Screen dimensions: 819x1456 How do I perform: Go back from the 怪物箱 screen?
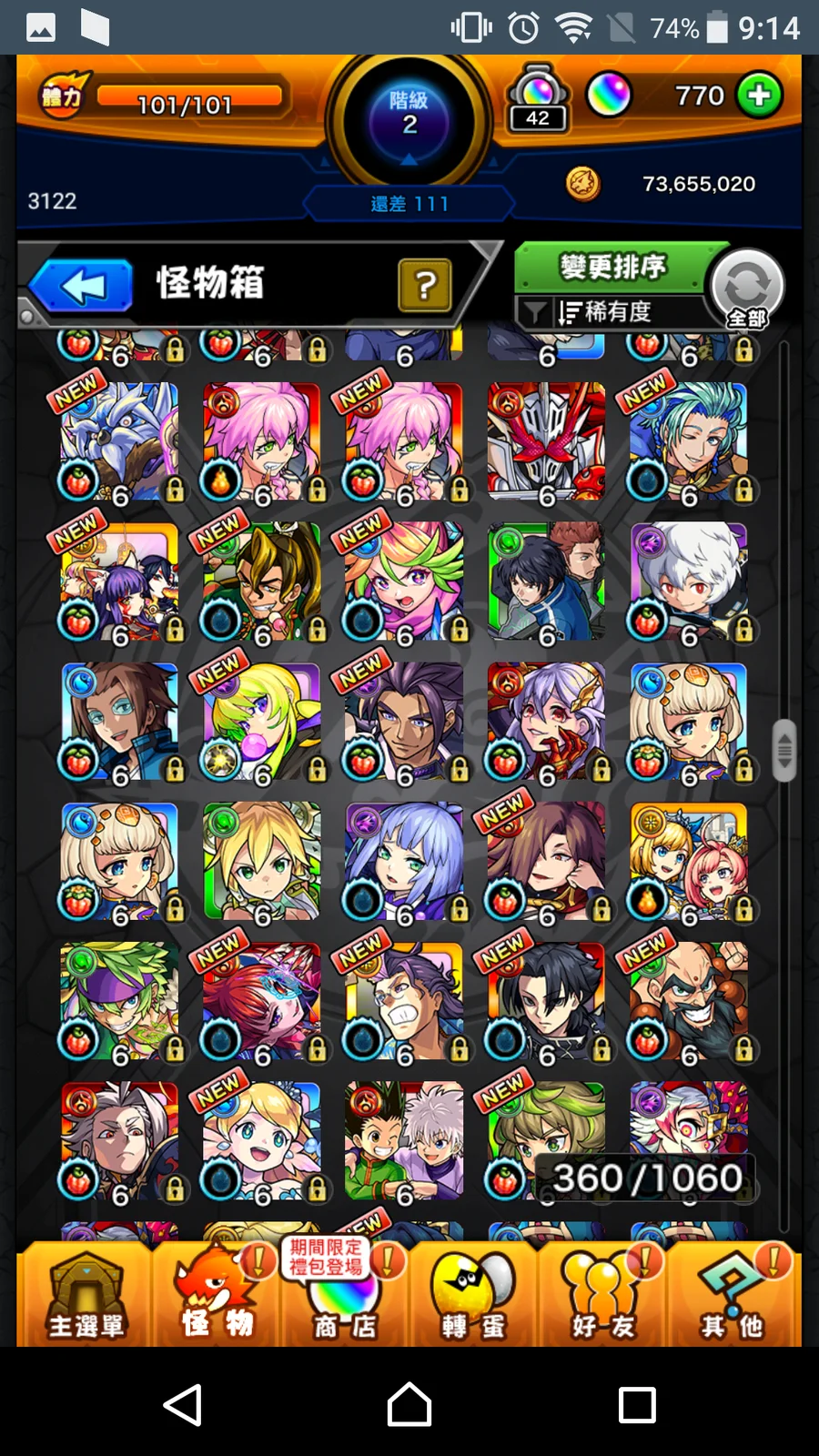pos(82,287)
